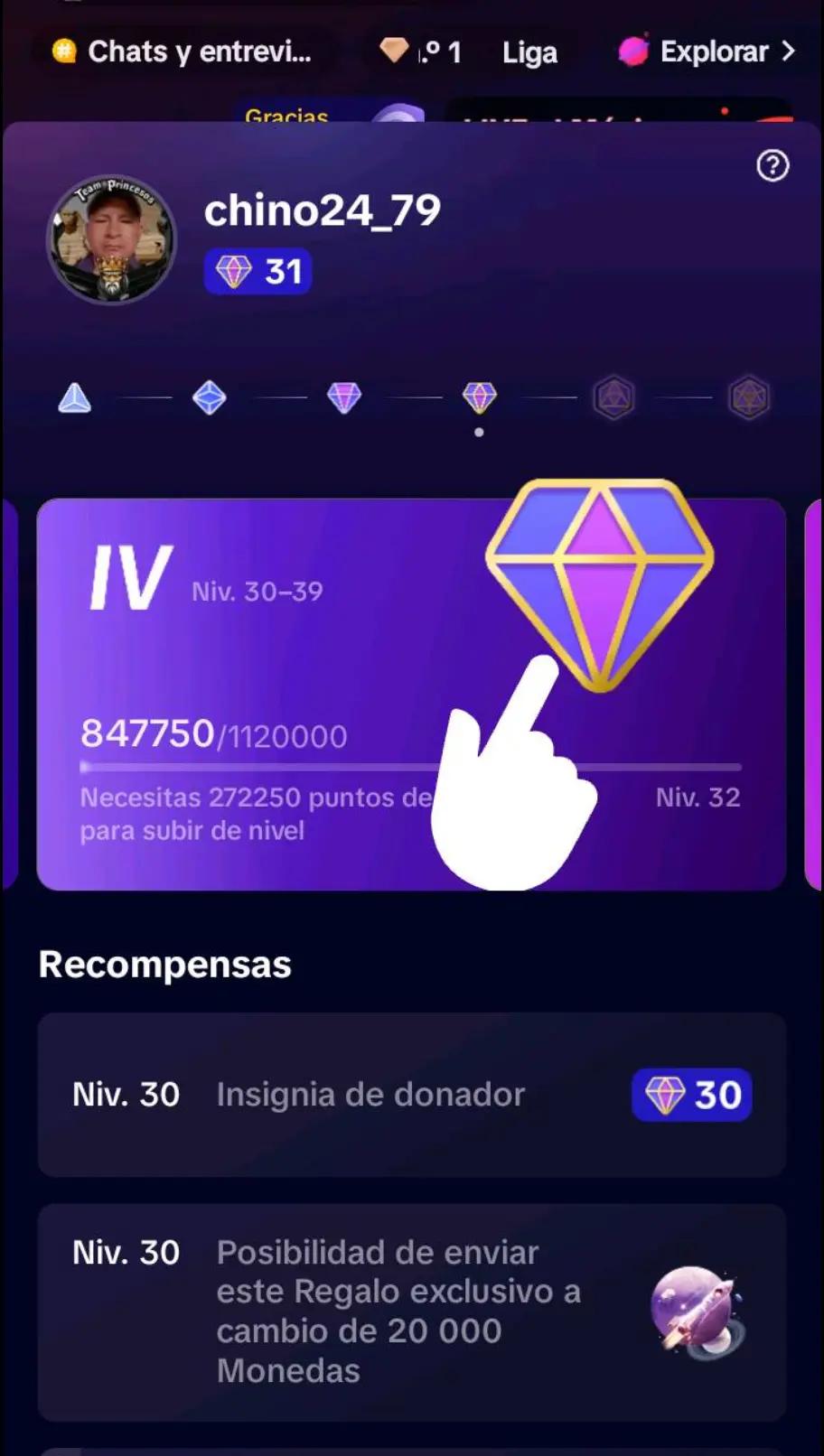Viewport: 824px width, 1456px height.
Task: Open the Regalo exclusivo reward row
Action: click(411, 1311)
